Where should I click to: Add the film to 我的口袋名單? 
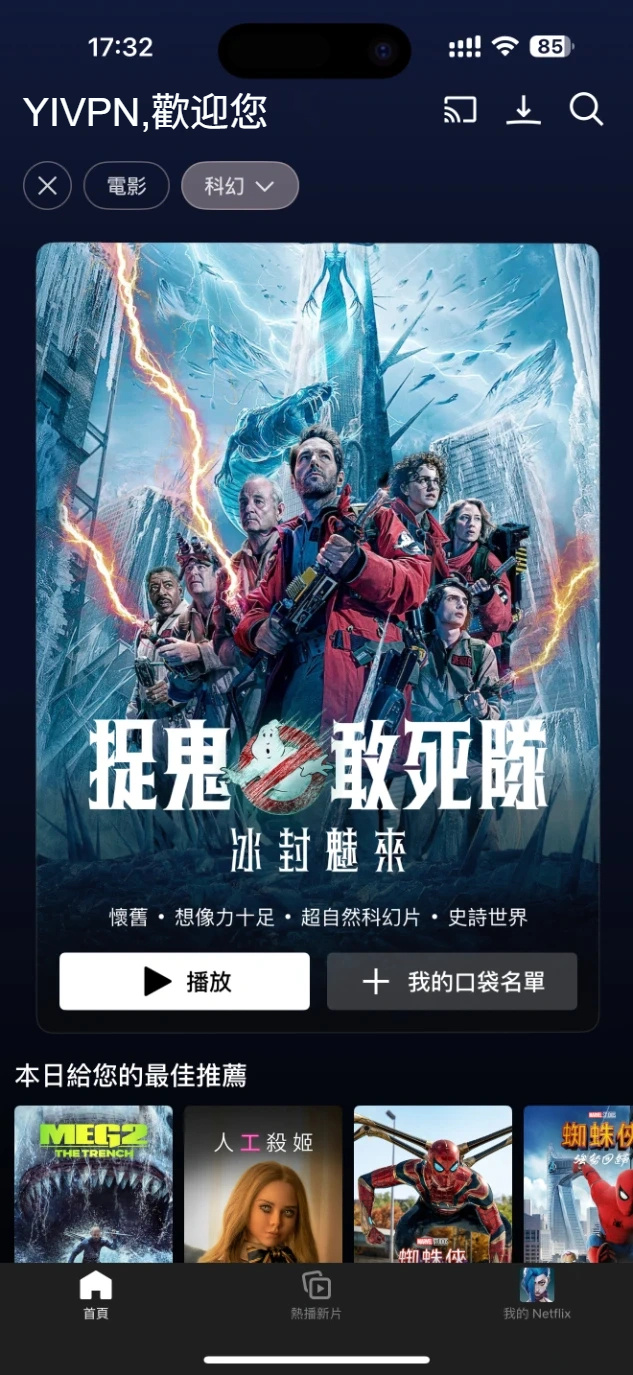452,981
